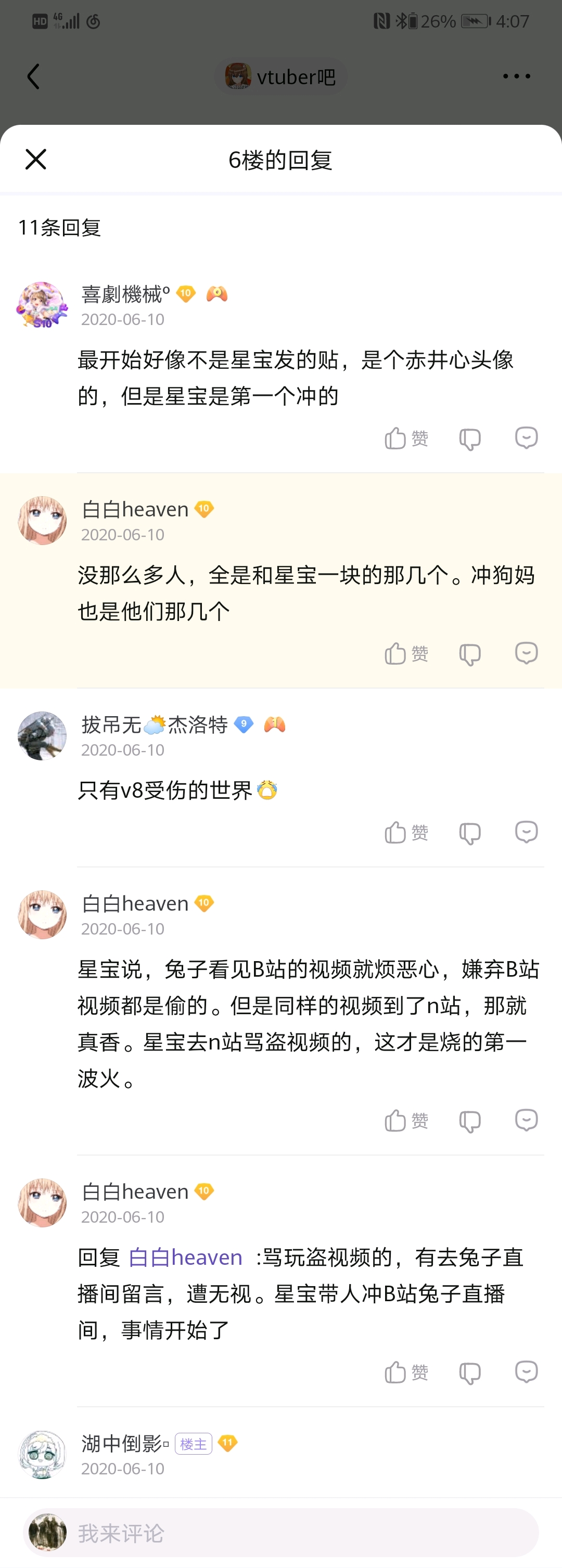562x1568 pixels.
Task: Reply to 拔吊无杰洛特's comment
Action: pos(526,832)
